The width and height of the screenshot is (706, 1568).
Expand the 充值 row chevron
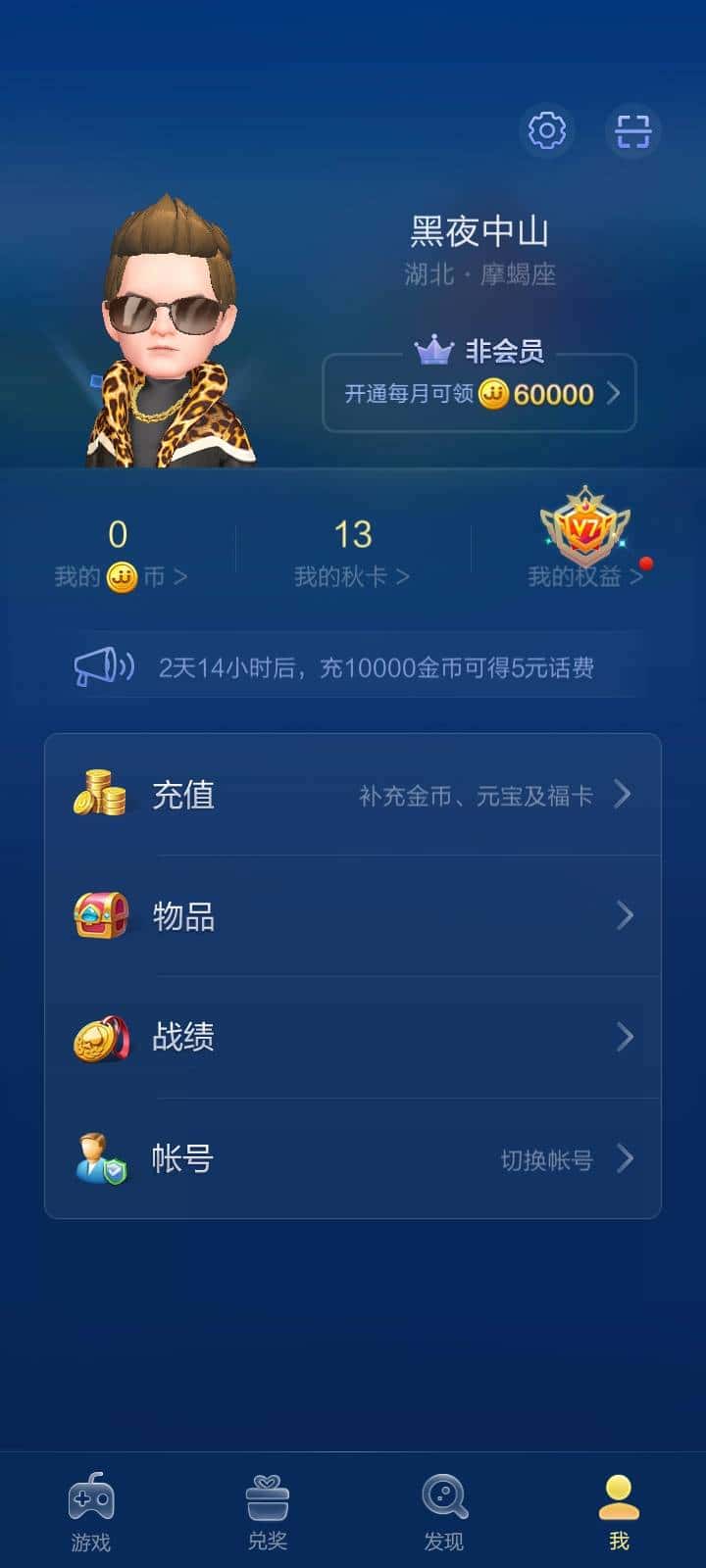pos(626,796)
